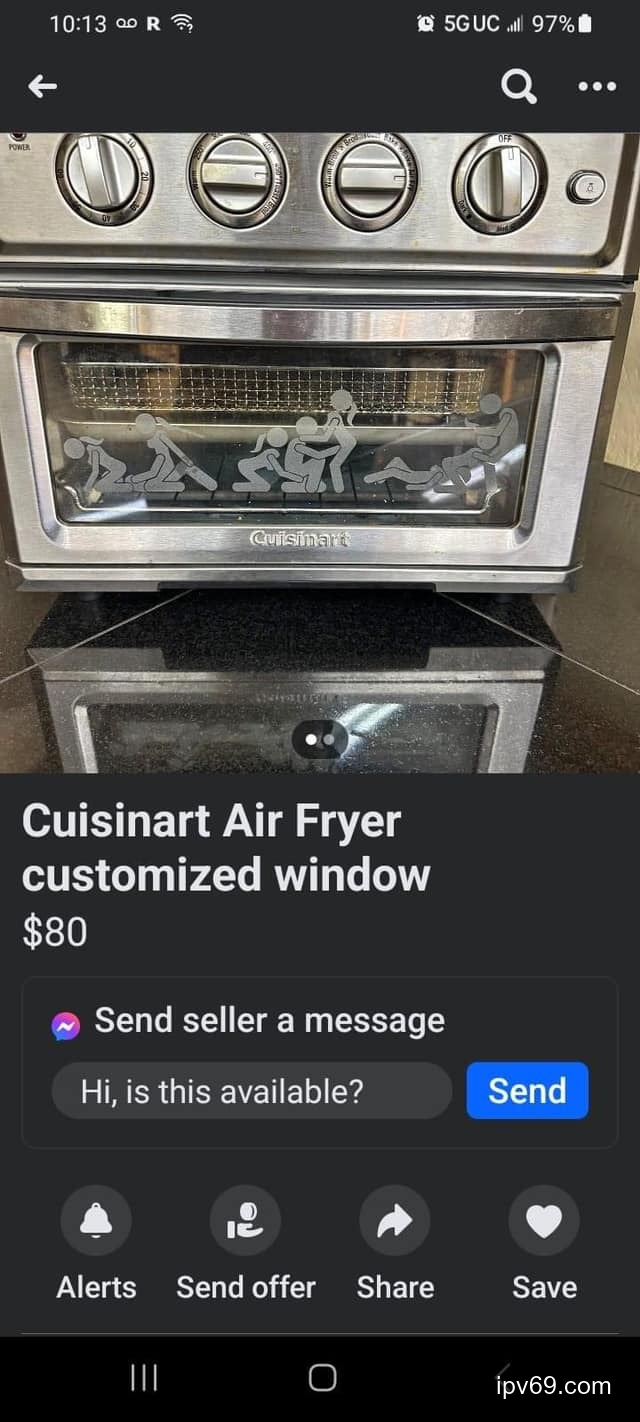Open the three-dot overflow menu
This screenshot has height=1422, width=640.
(x=597, y=87)
